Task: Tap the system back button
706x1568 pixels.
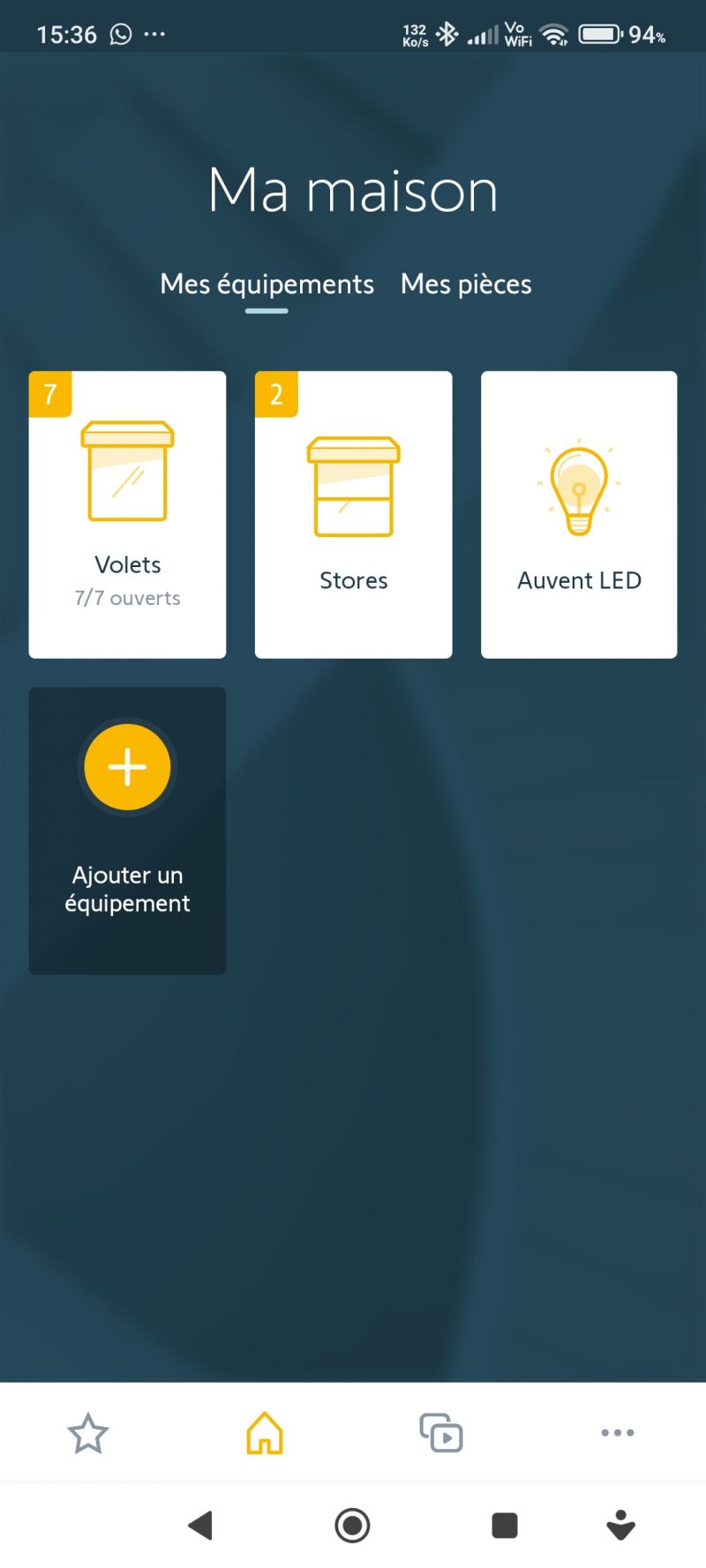Action: tap(201, 1525)
